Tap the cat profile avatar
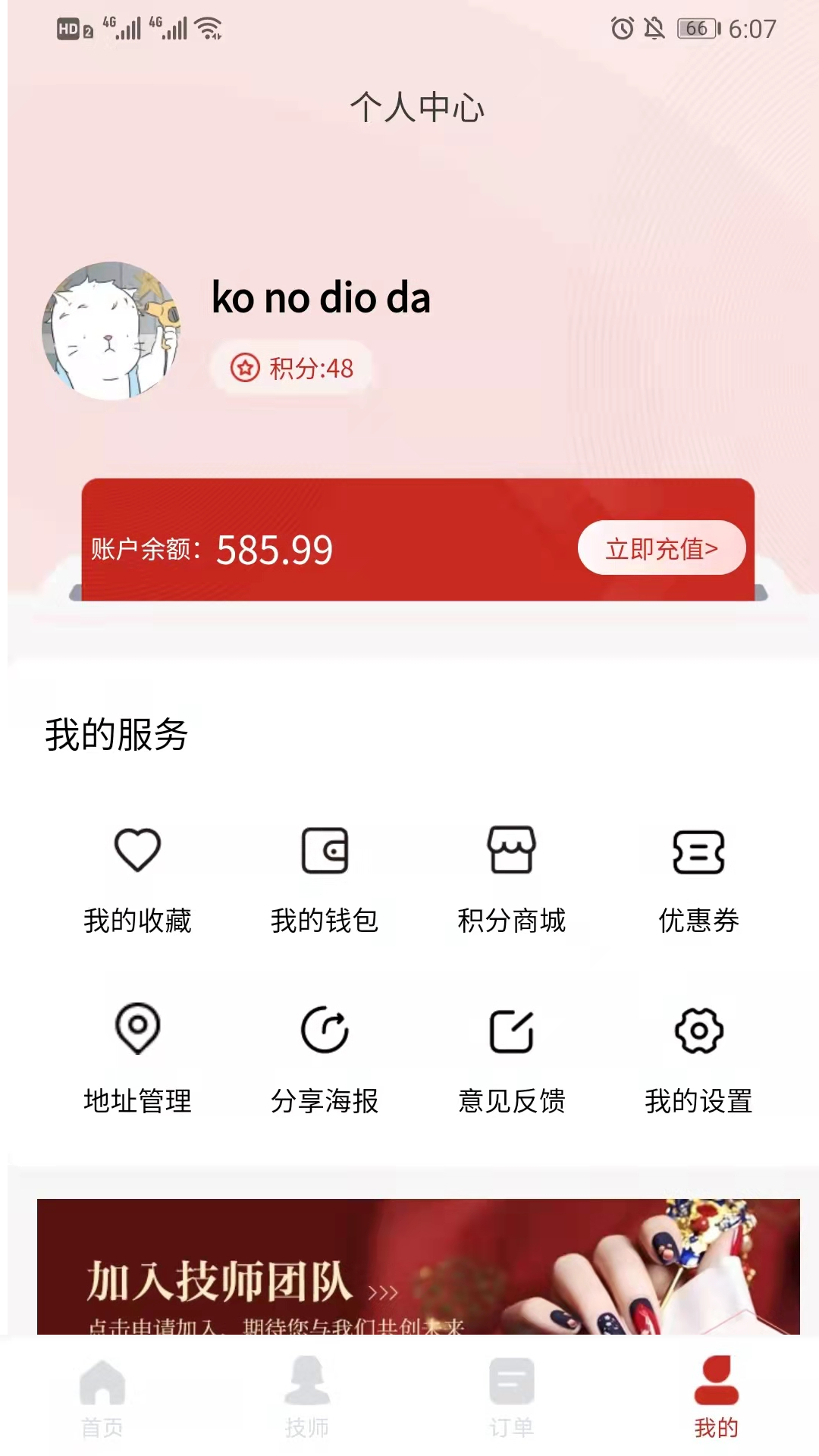819x1456 pixels. point(111,331)
